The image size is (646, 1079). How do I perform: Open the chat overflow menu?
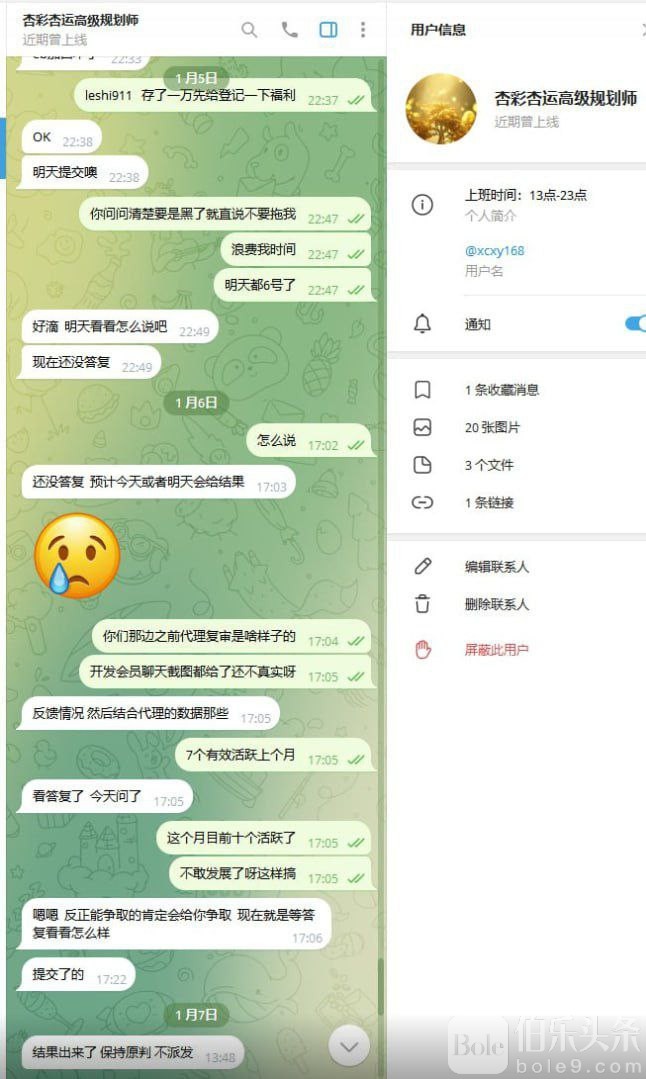(x=363, y=30)
